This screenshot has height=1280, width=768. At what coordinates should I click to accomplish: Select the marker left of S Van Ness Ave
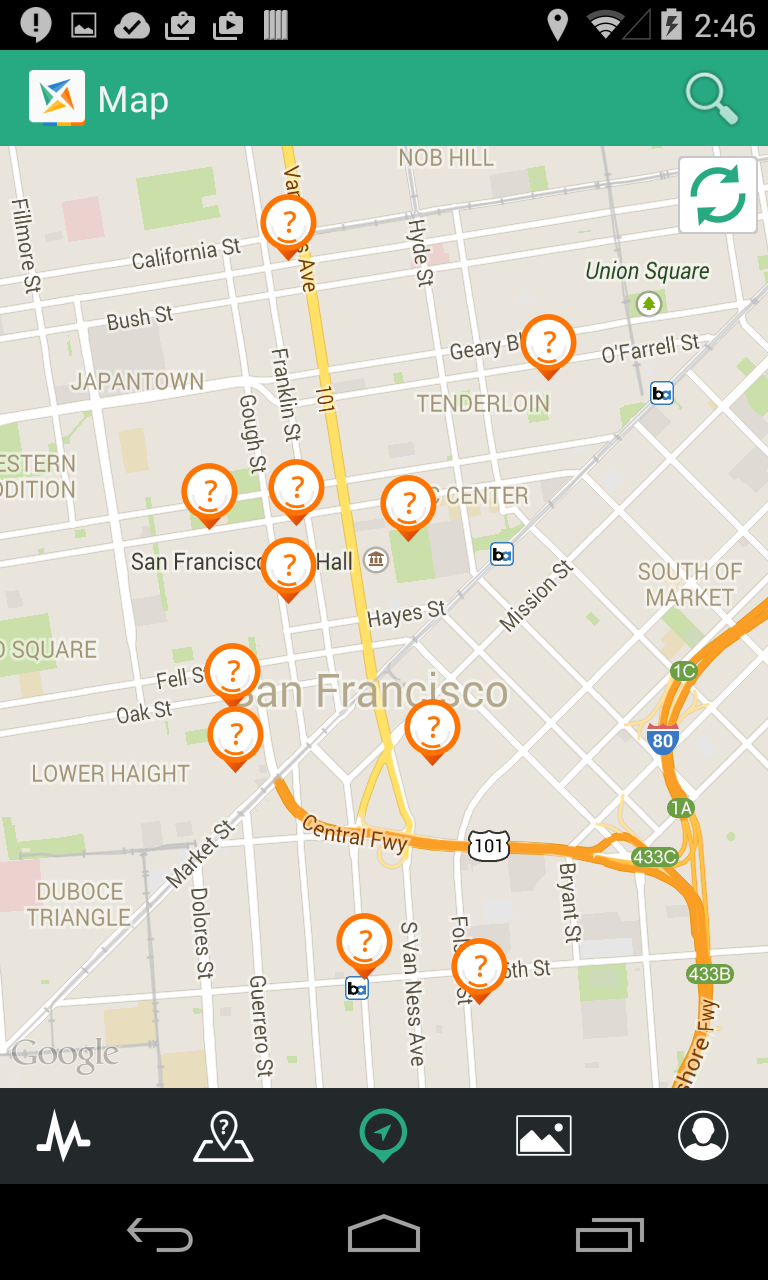pyautogui.click(x=364, y=942)
